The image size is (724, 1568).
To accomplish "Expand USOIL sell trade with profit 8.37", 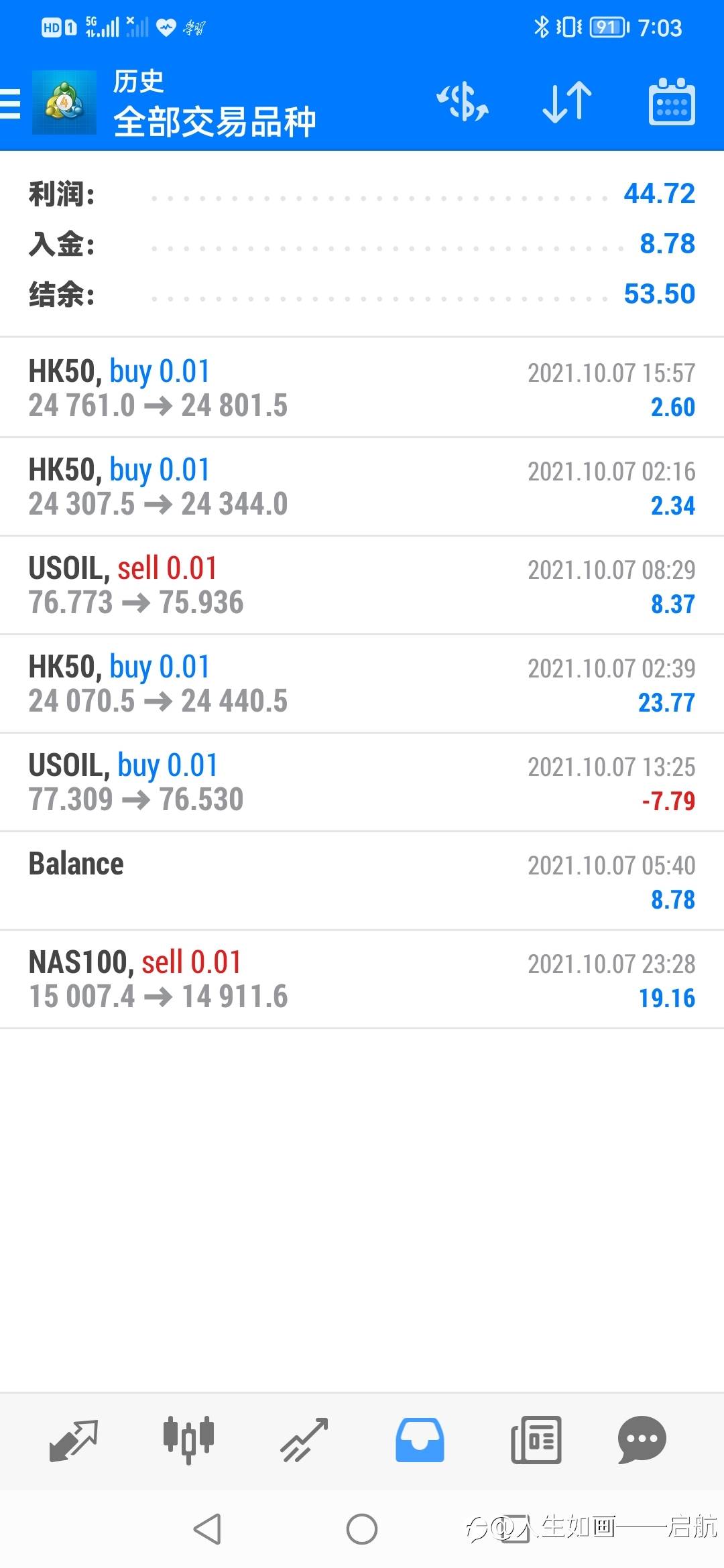I will (362, 586).
